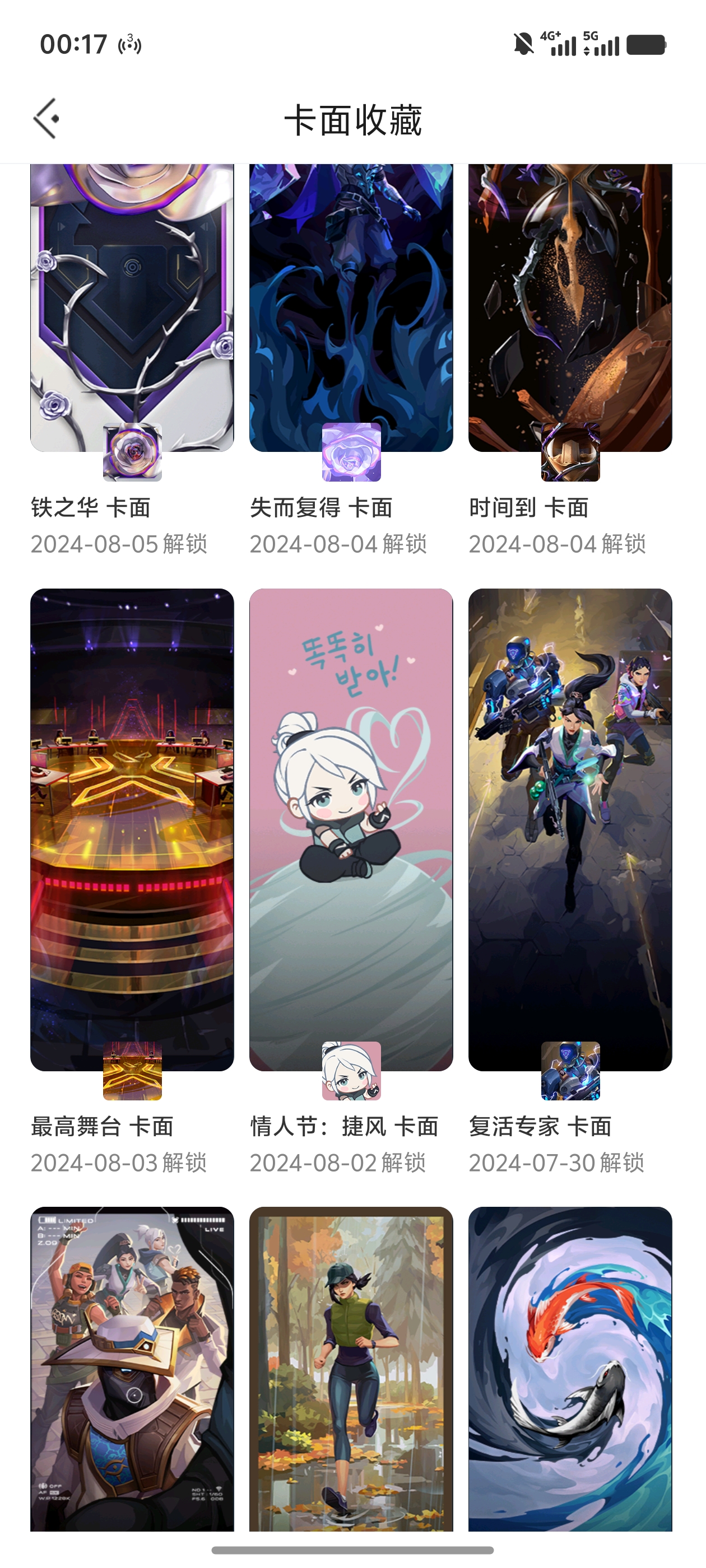Open the forest jogging girl card
Image resolution: width=706 pixels, height=1568 pixels.
click(x=351, y=1369)
